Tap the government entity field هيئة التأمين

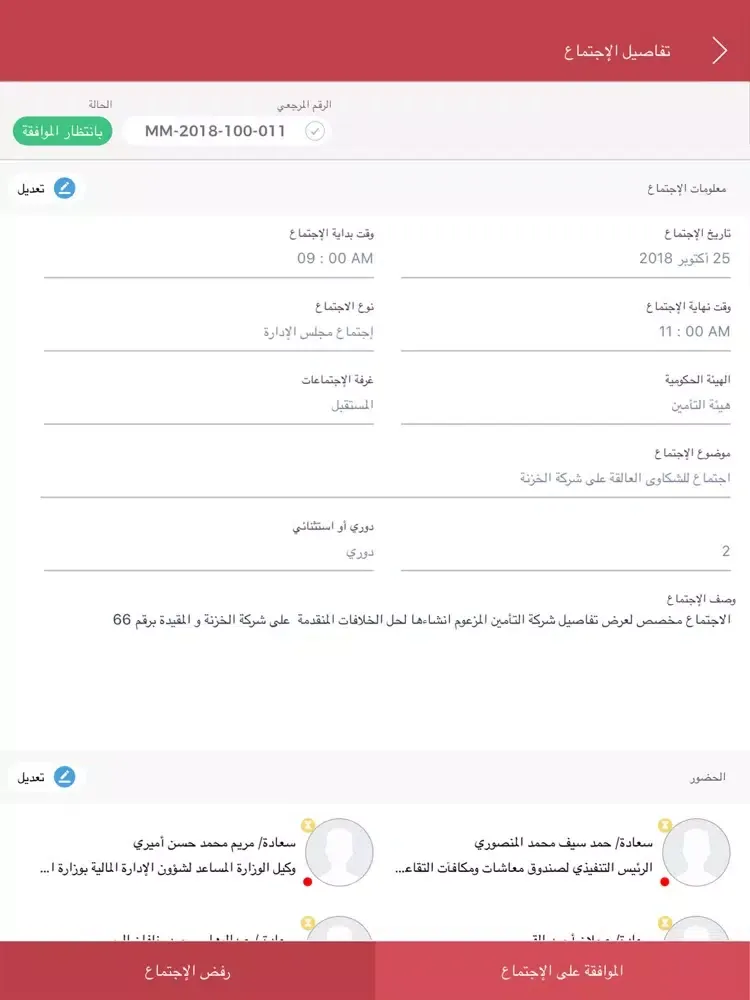[x=566, y=405]
